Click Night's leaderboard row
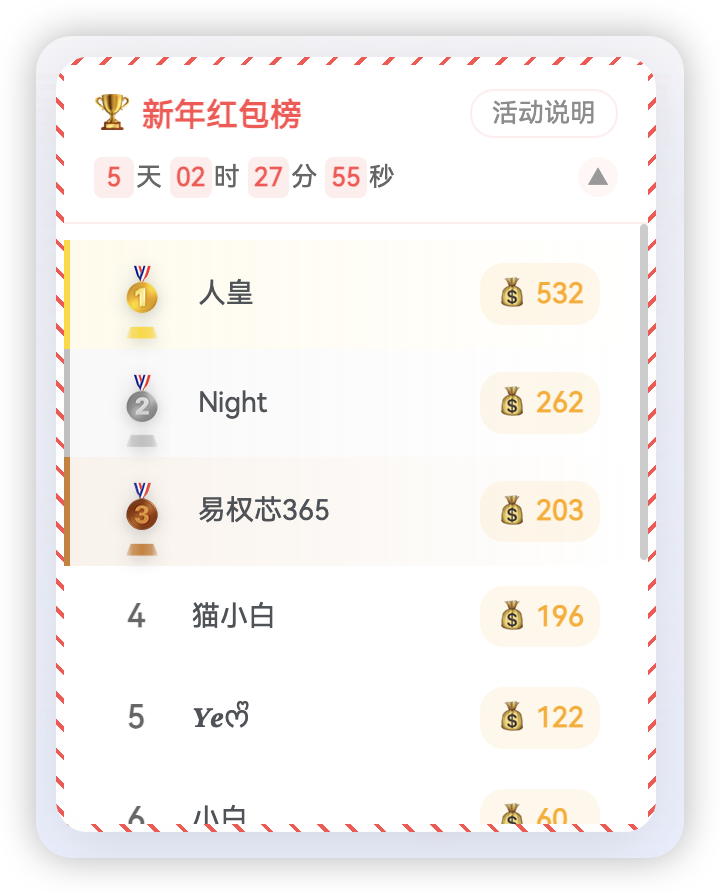This screenshot has width=720, height=894. 350,402
